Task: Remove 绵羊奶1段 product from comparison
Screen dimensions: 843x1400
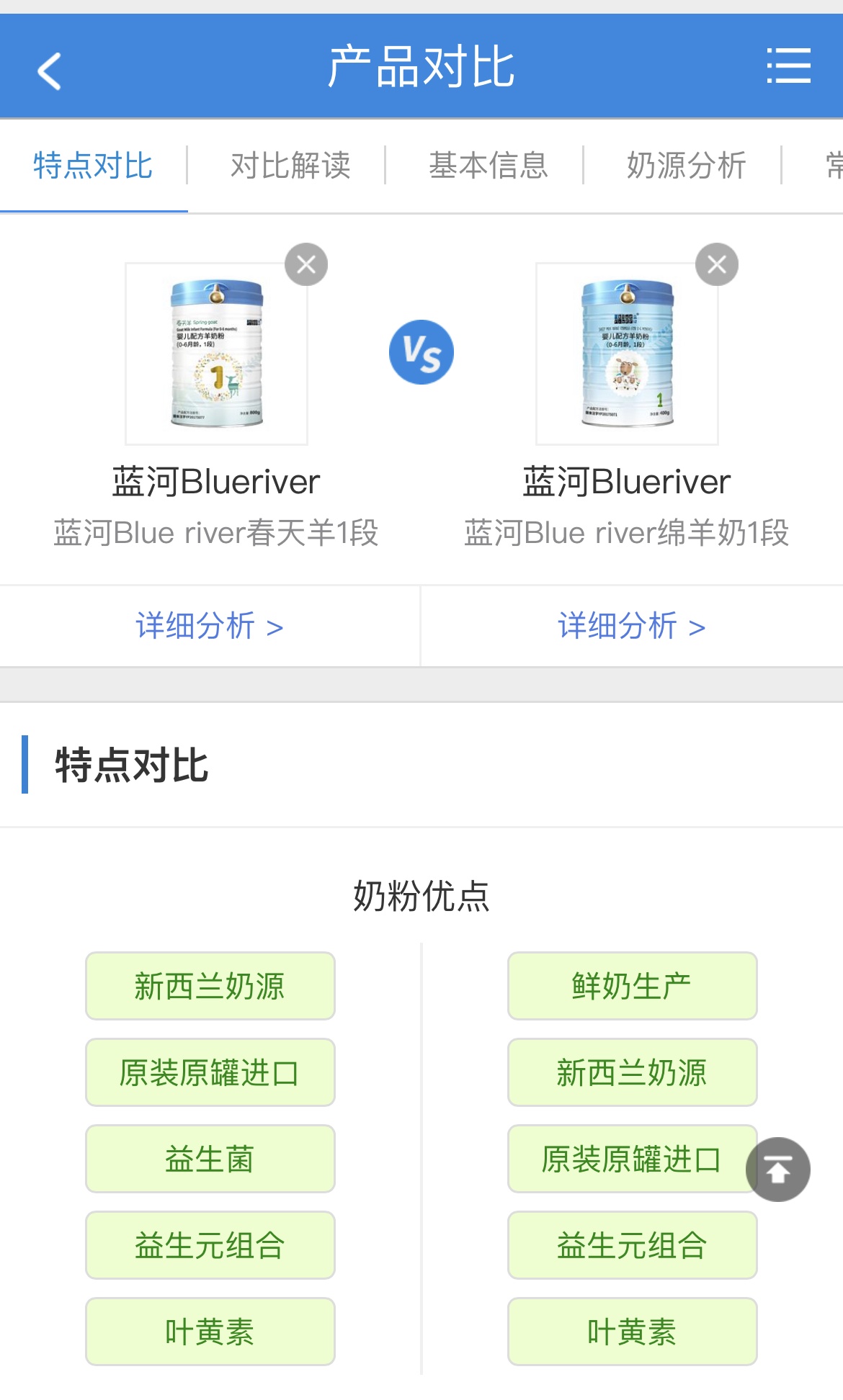Action: pos(717,264)
